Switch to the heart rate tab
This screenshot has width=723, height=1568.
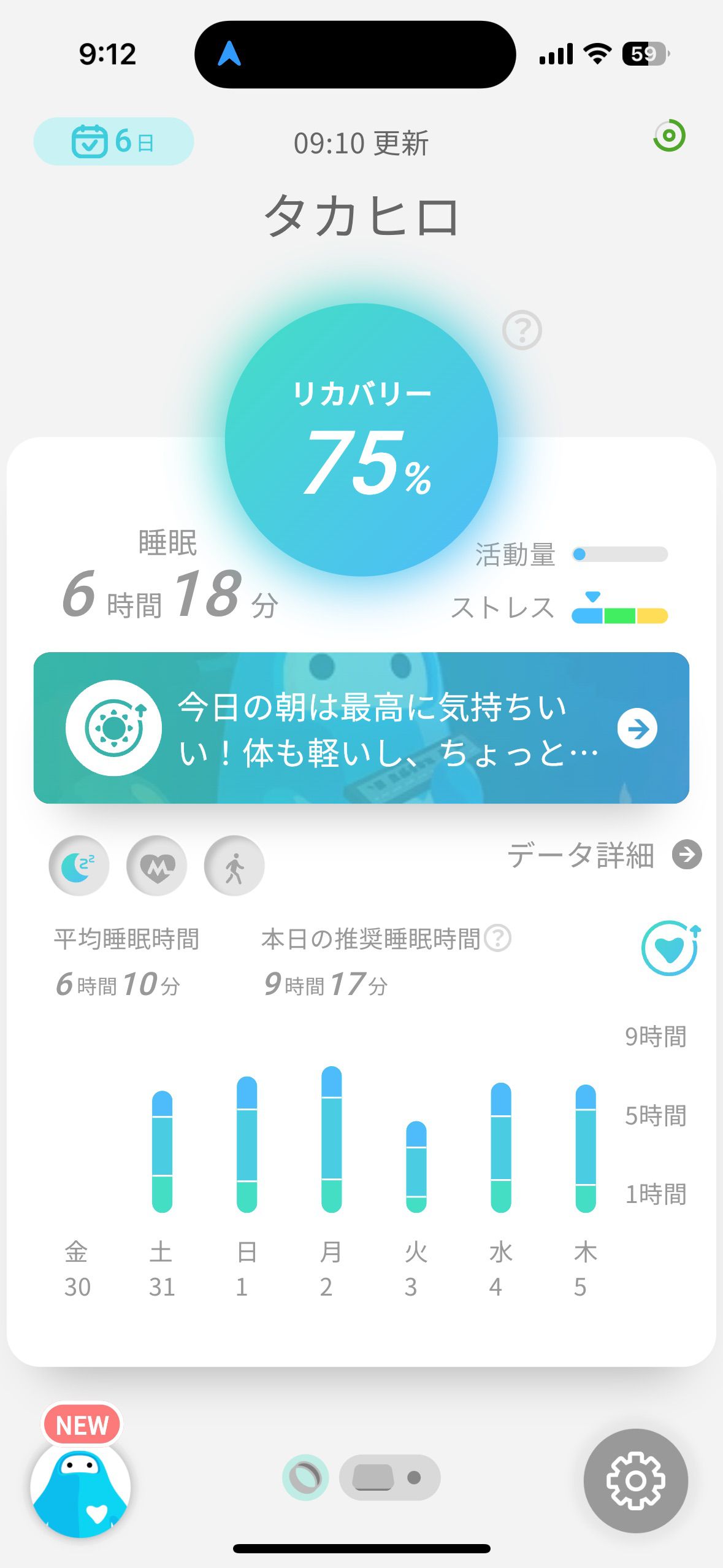click(x=157, y=866)
